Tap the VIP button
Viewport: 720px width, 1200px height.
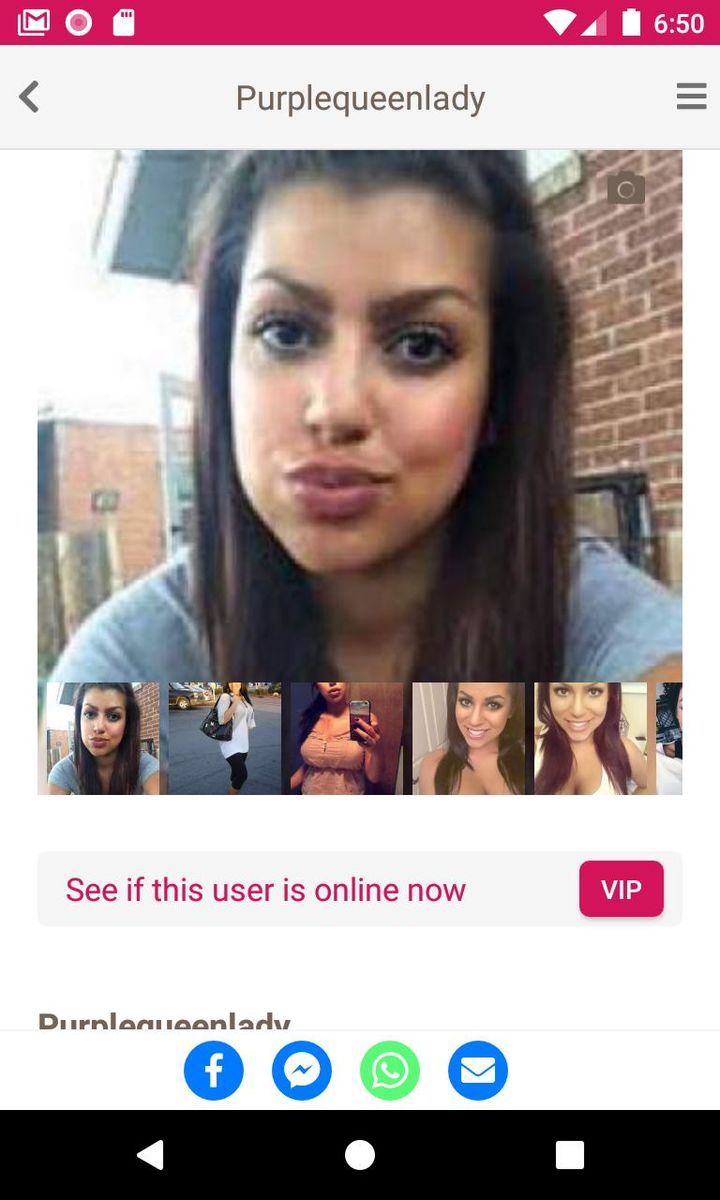click(x=621, y=889)
